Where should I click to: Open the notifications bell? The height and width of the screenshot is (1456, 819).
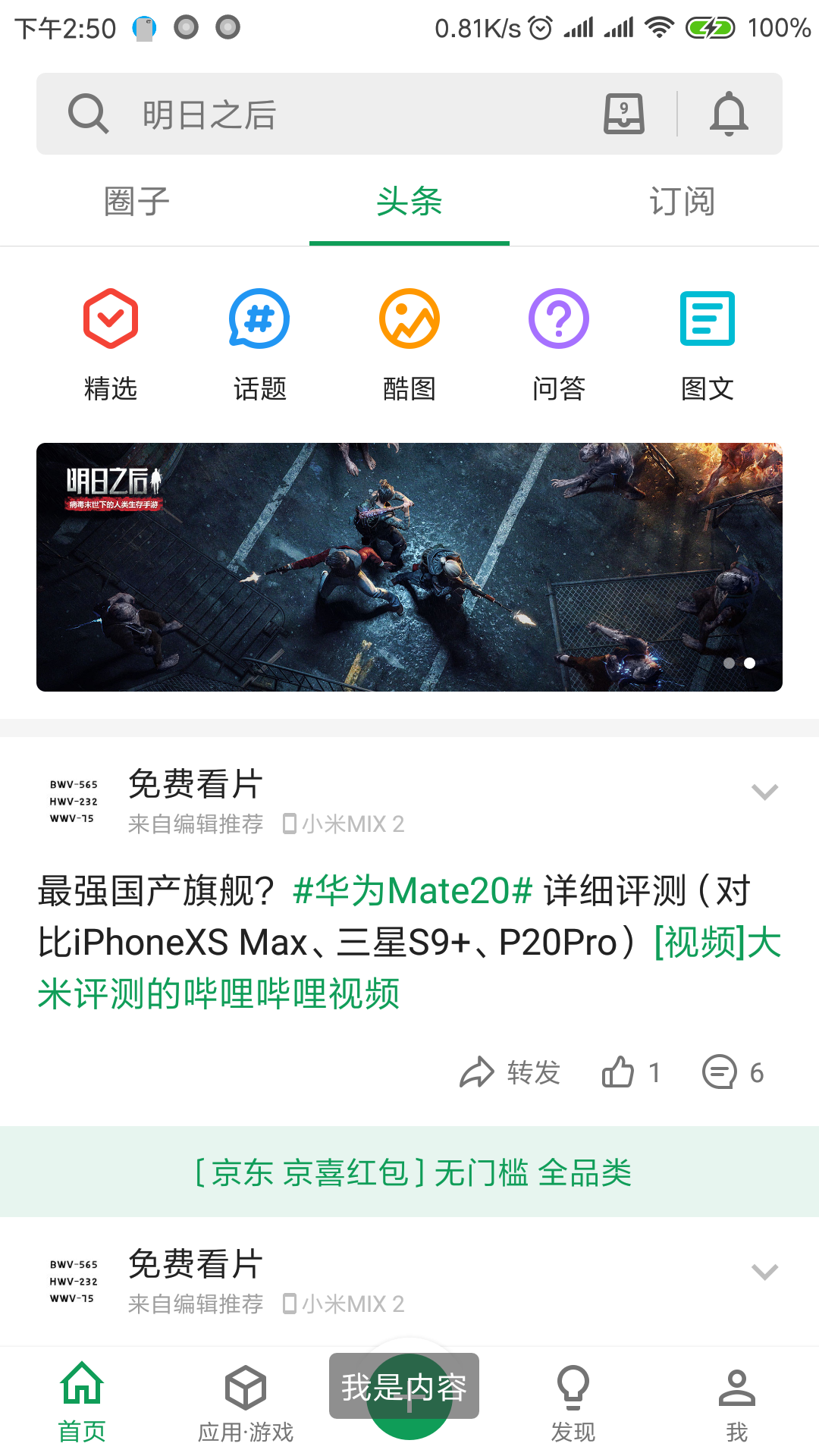tap(729, 115)
